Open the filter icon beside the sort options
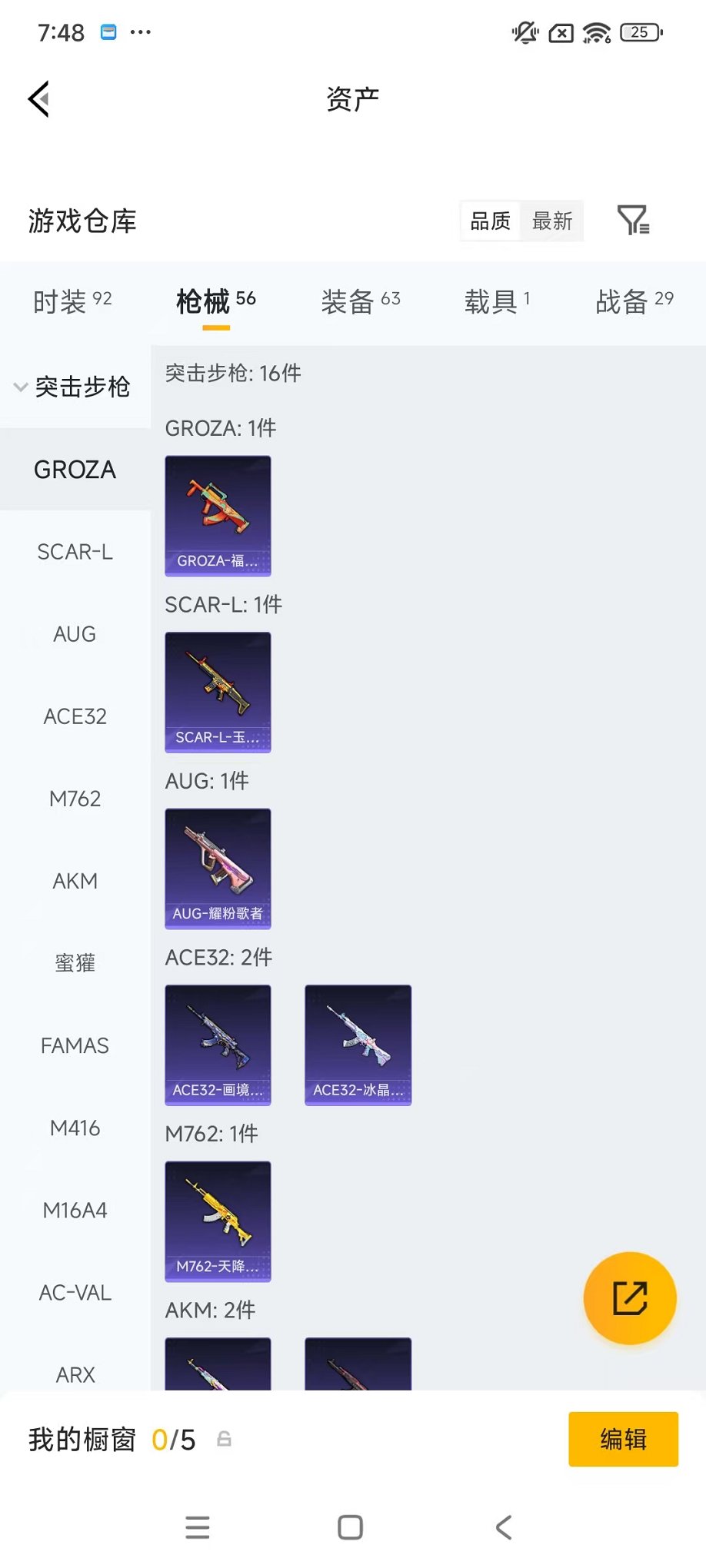Screen dimensions: 706x1568 (633, 221)
